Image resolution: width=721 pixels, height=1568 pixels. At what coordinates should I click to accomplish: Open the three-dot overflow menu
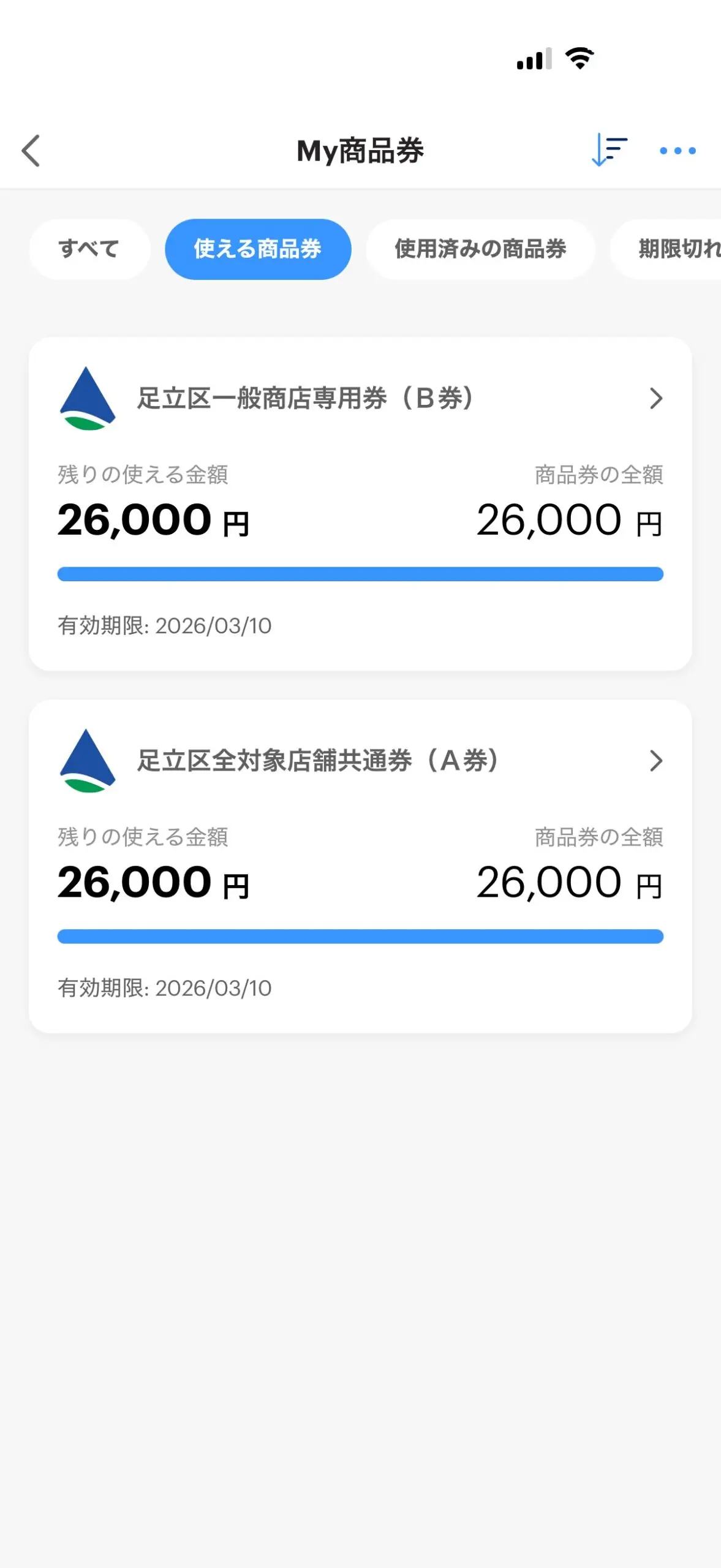coord(678,151)
